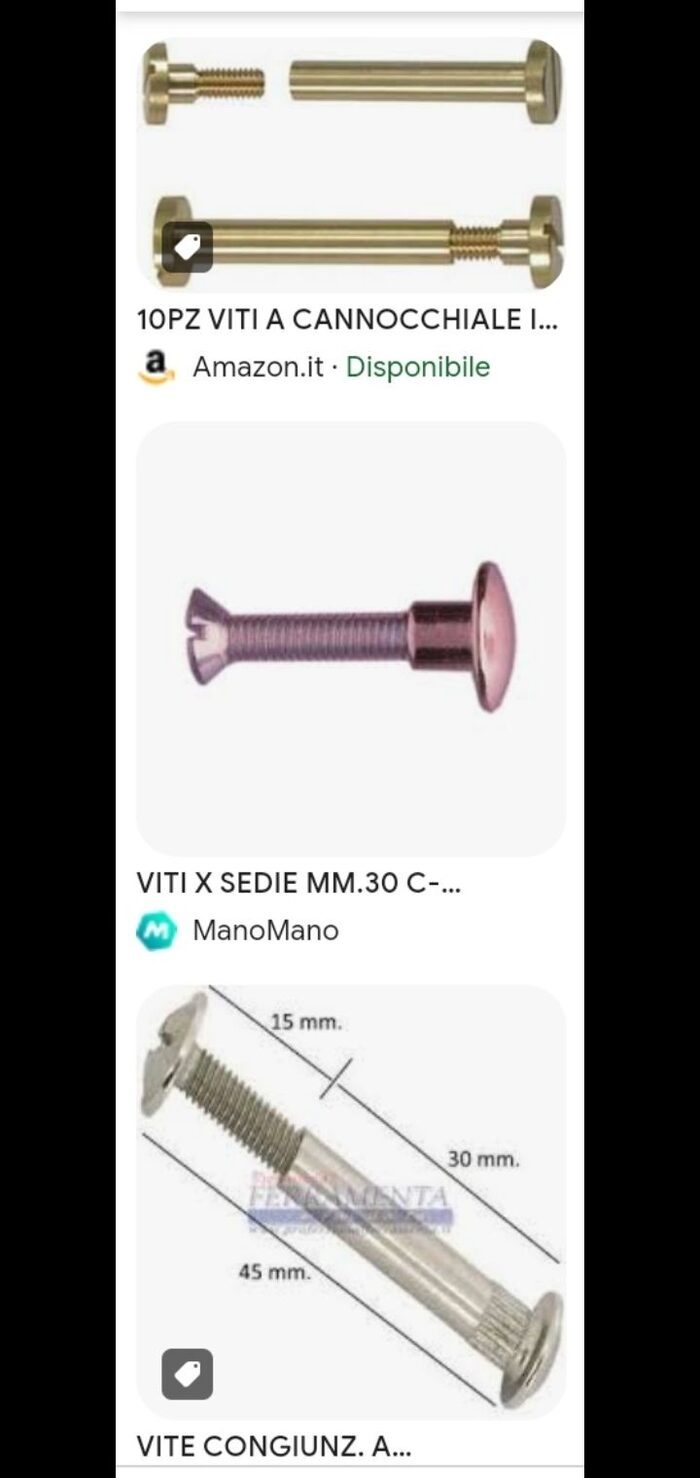Open the VITE CONGIUNZ. listing title

[273, 1445]
